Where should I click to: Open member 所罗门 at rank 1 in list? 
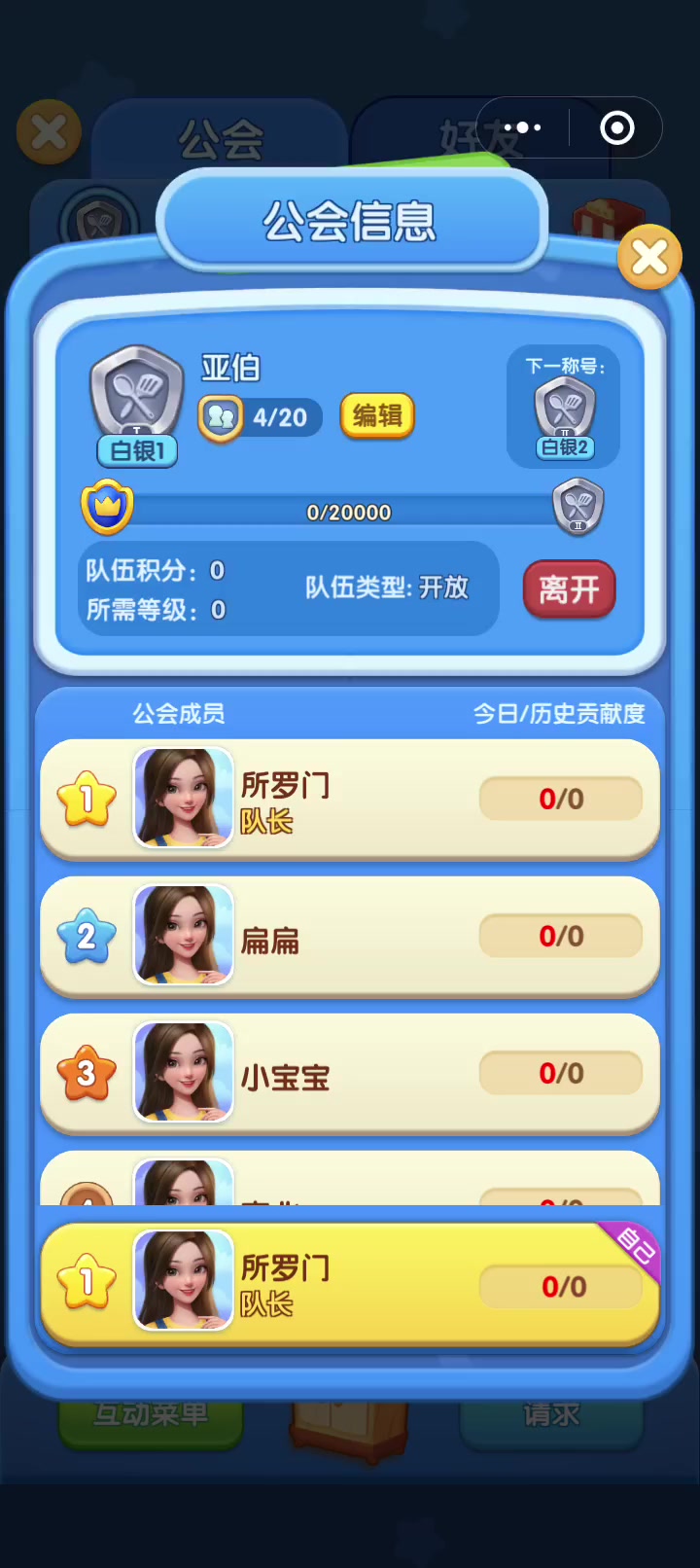coord(350,800)
